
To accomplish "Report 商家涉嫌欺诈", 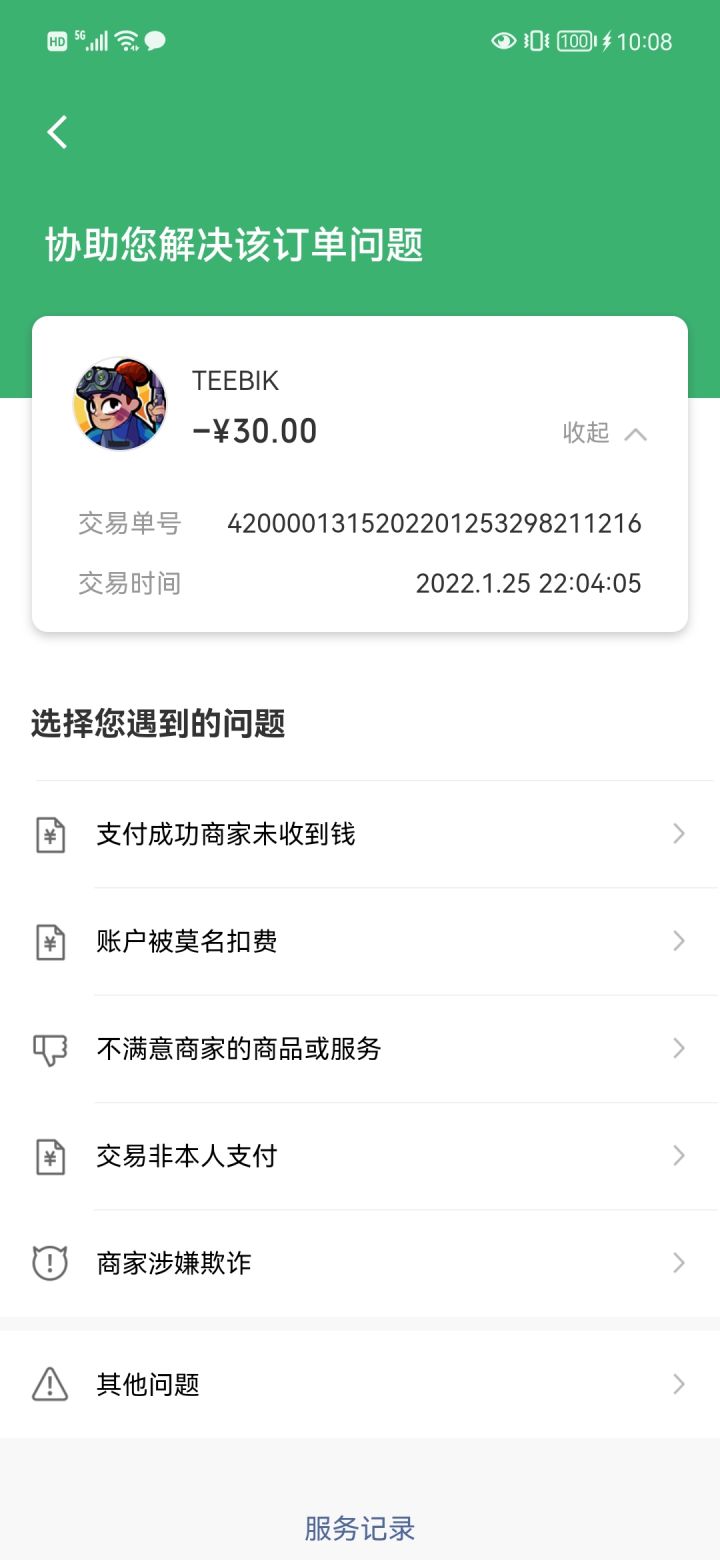I will 360,1263.
